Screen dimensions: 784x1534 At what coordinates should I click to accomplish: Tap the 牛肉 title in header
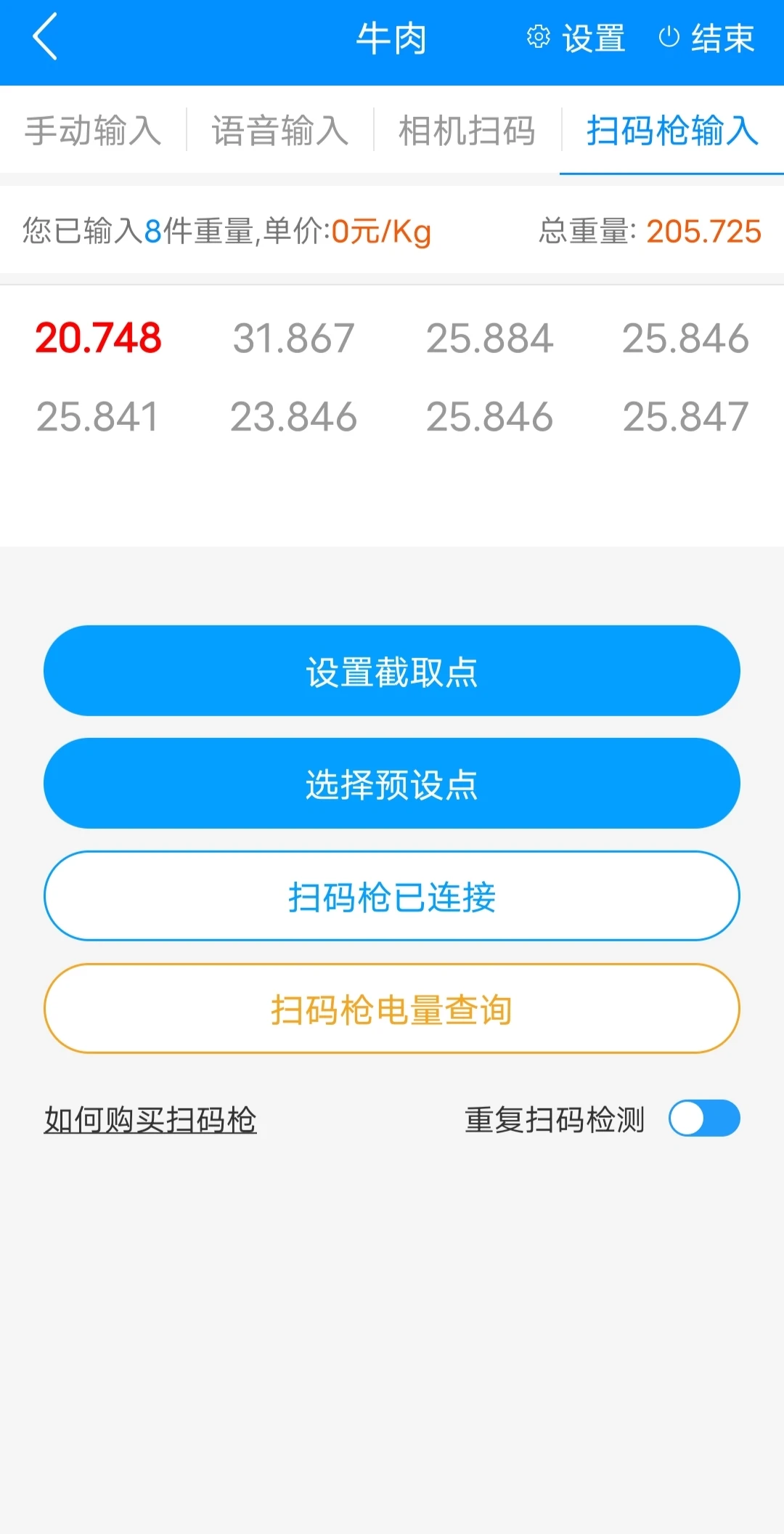point(392,38)
